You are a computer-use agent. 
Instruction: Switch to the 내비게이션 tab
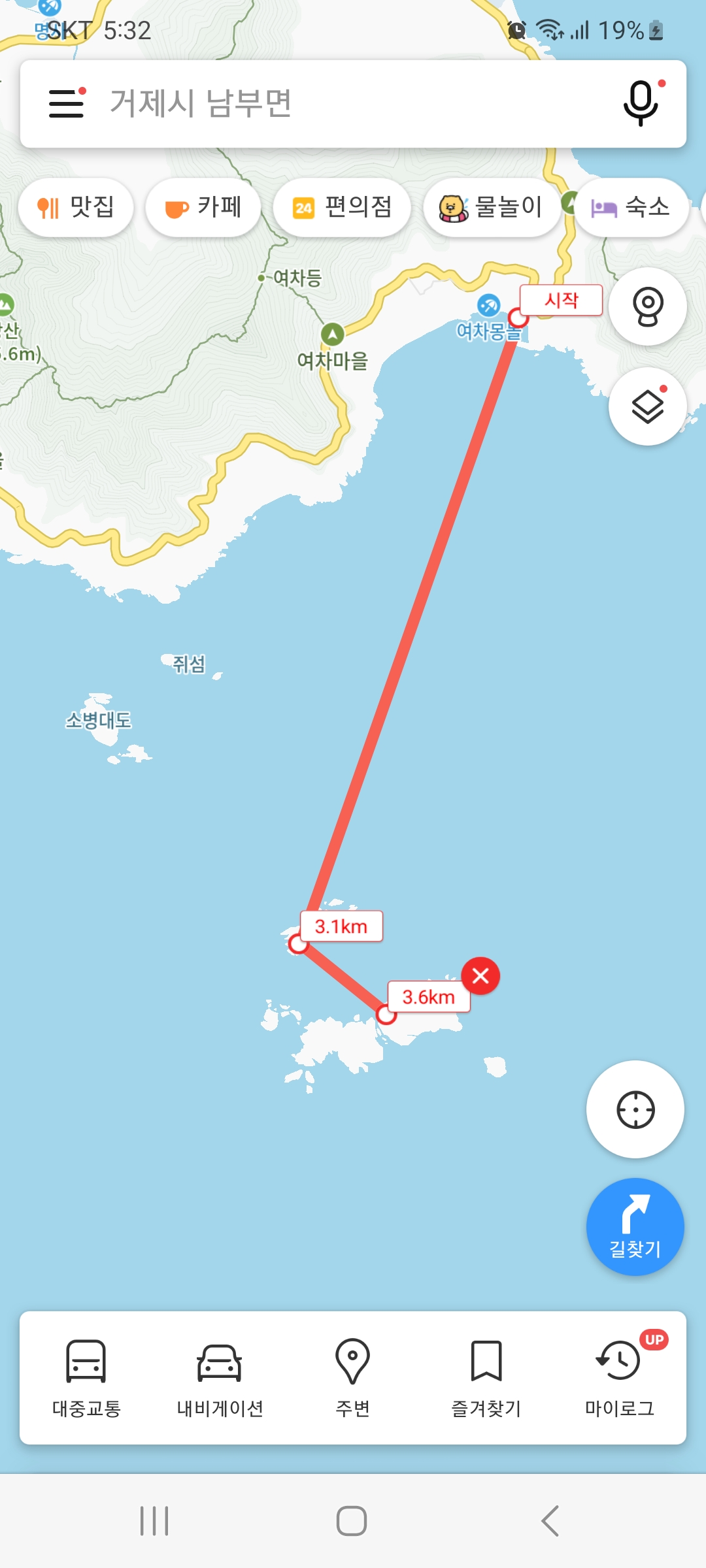coord(220,1377)
